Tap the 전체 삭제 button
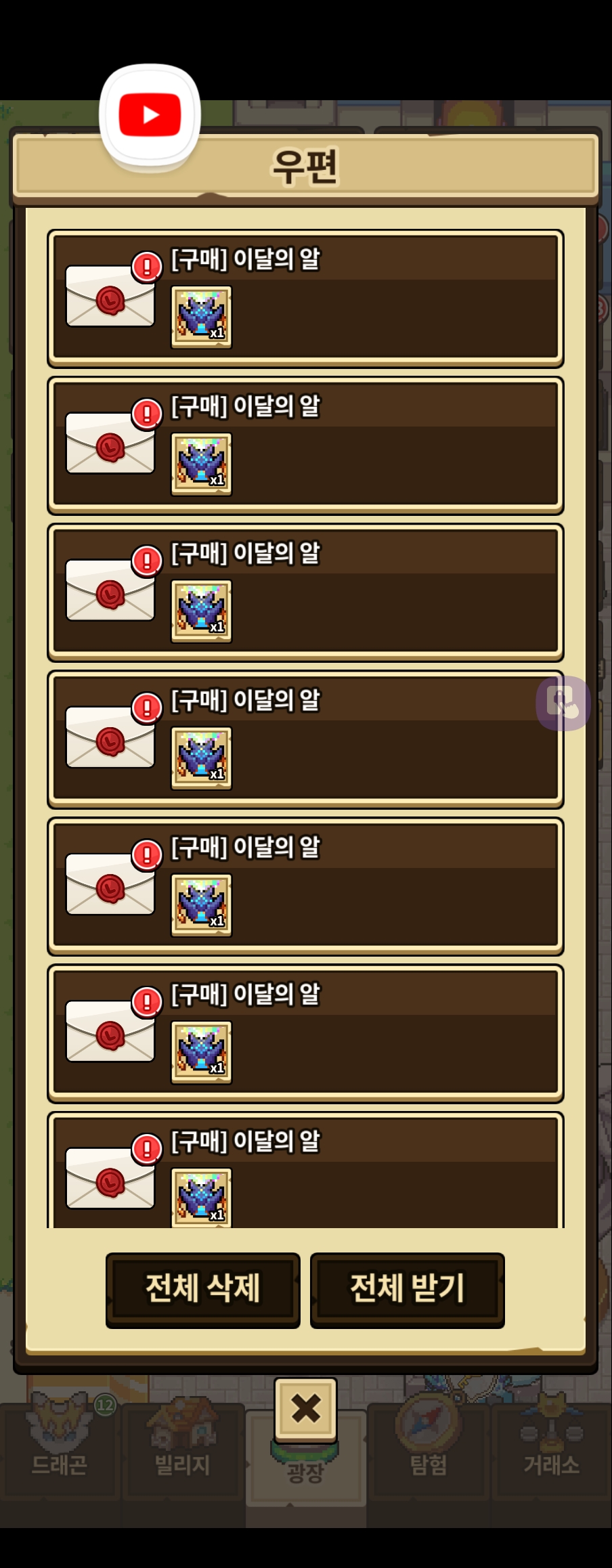Screen dimensions: 612x1568 click(x=202, y=1288)
